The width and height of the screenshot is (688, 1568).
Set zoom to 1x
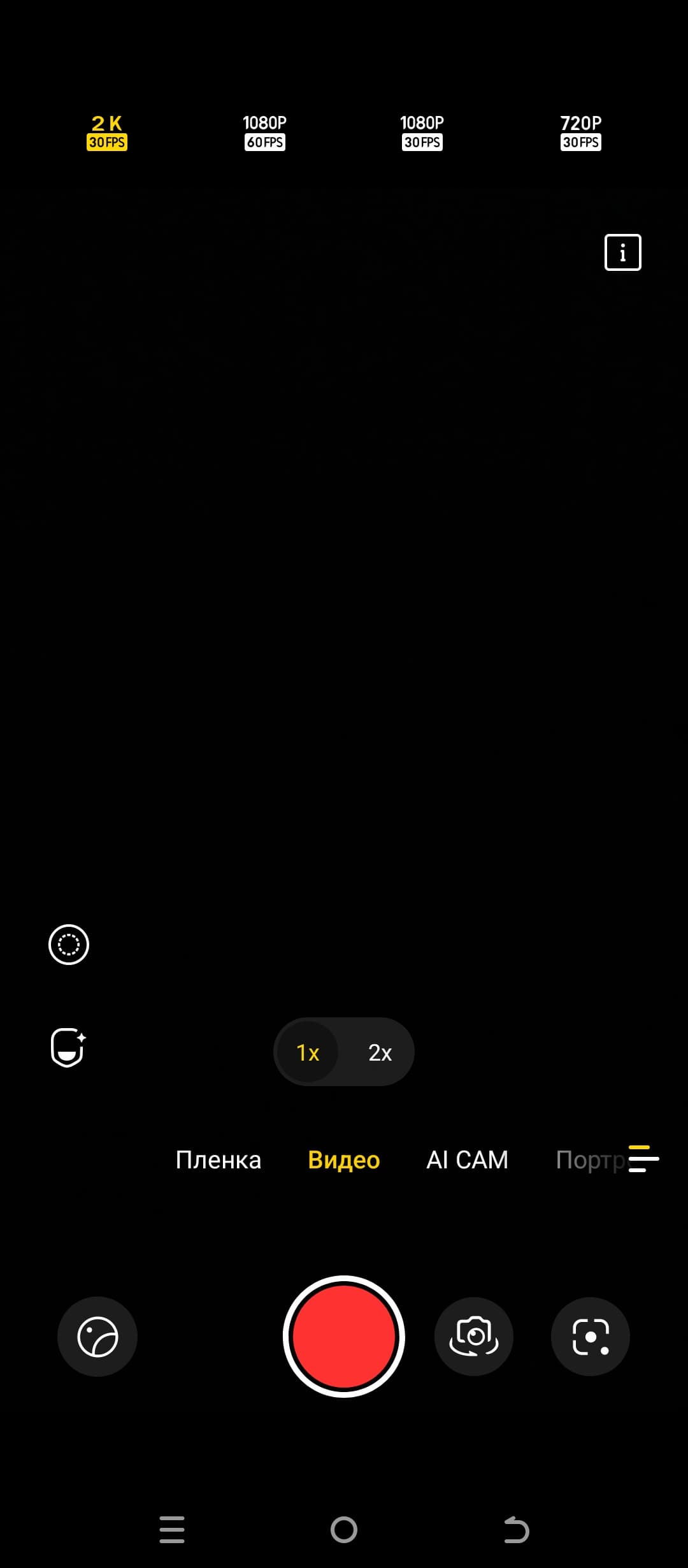(308, 1052)
